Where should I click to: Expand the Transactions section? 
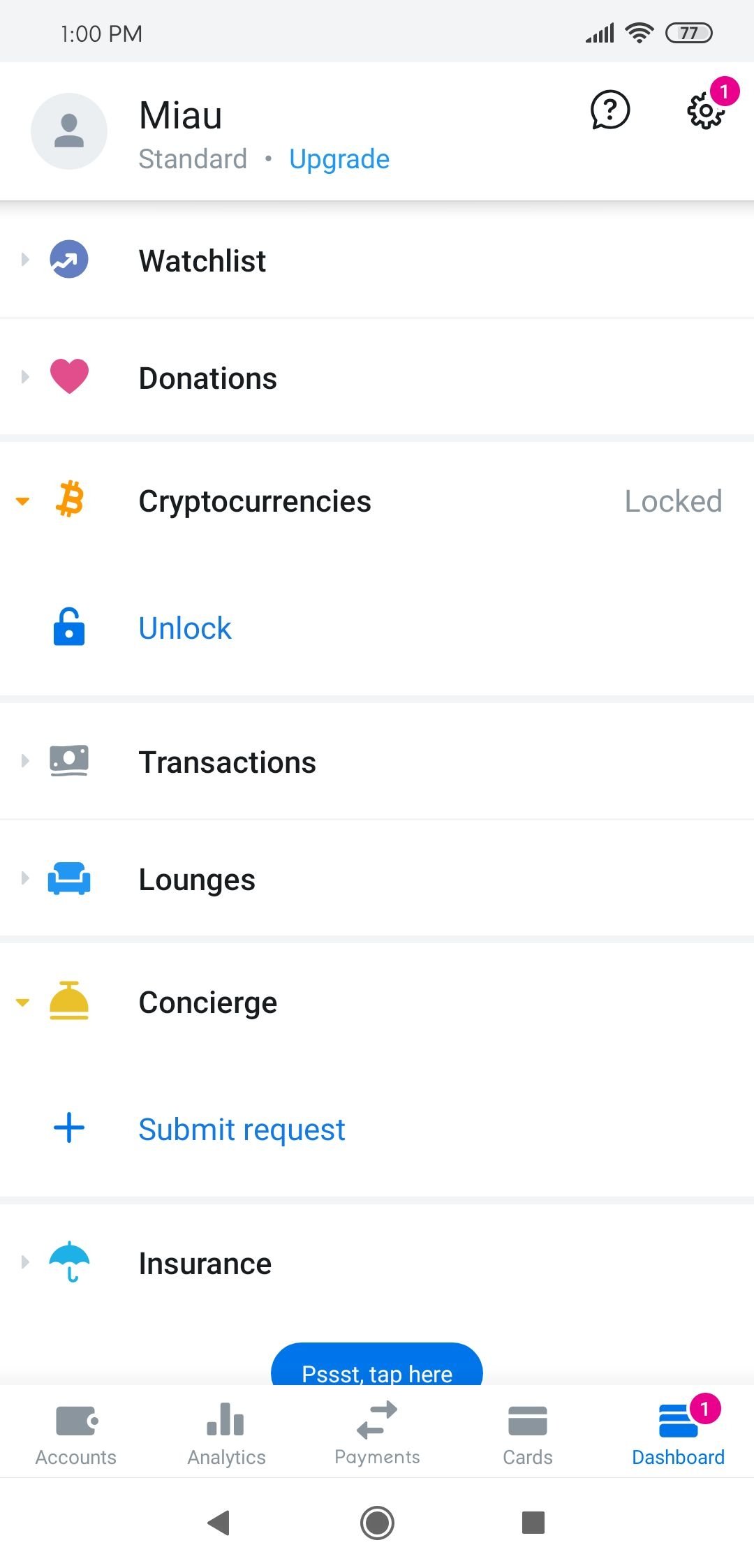(x=377, y=762)
